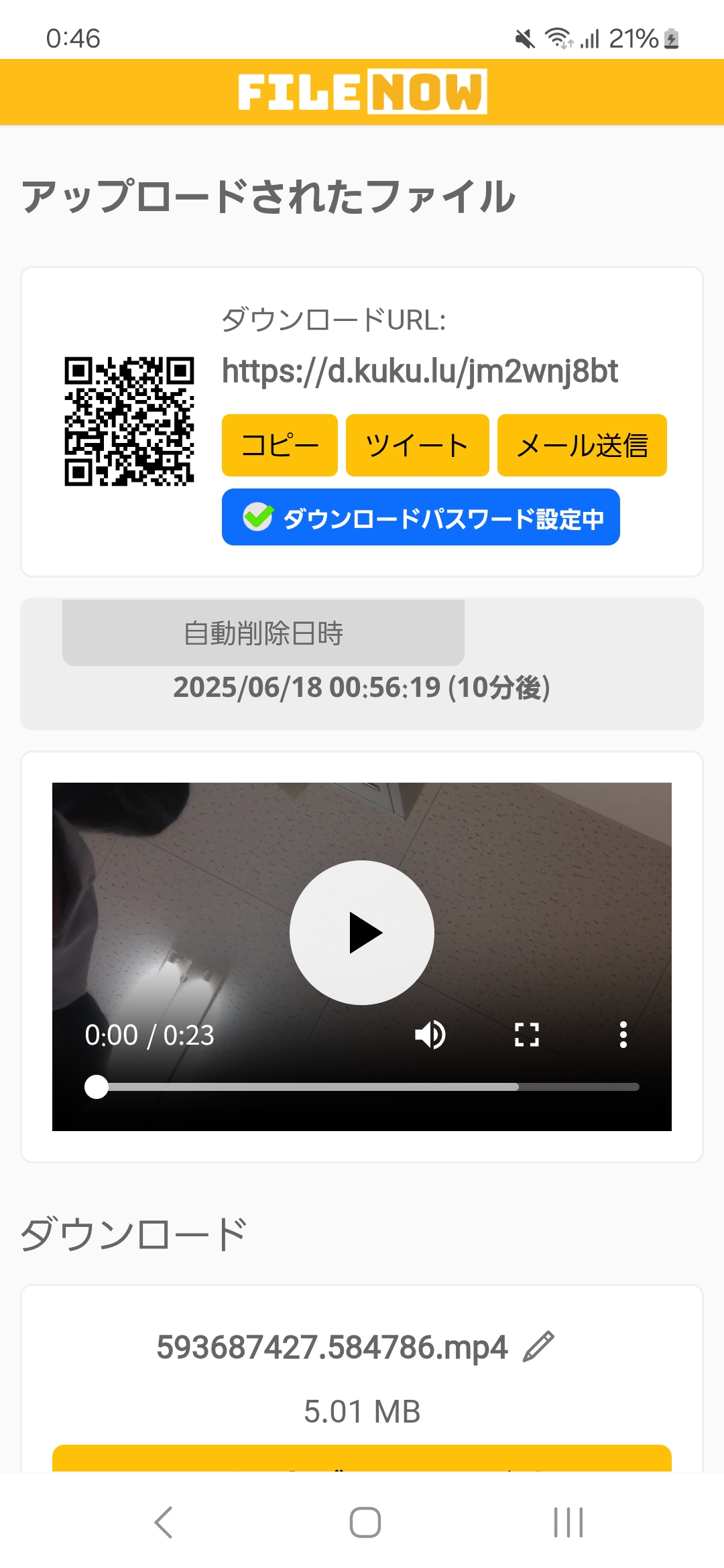Share via ツイート button

416,444
